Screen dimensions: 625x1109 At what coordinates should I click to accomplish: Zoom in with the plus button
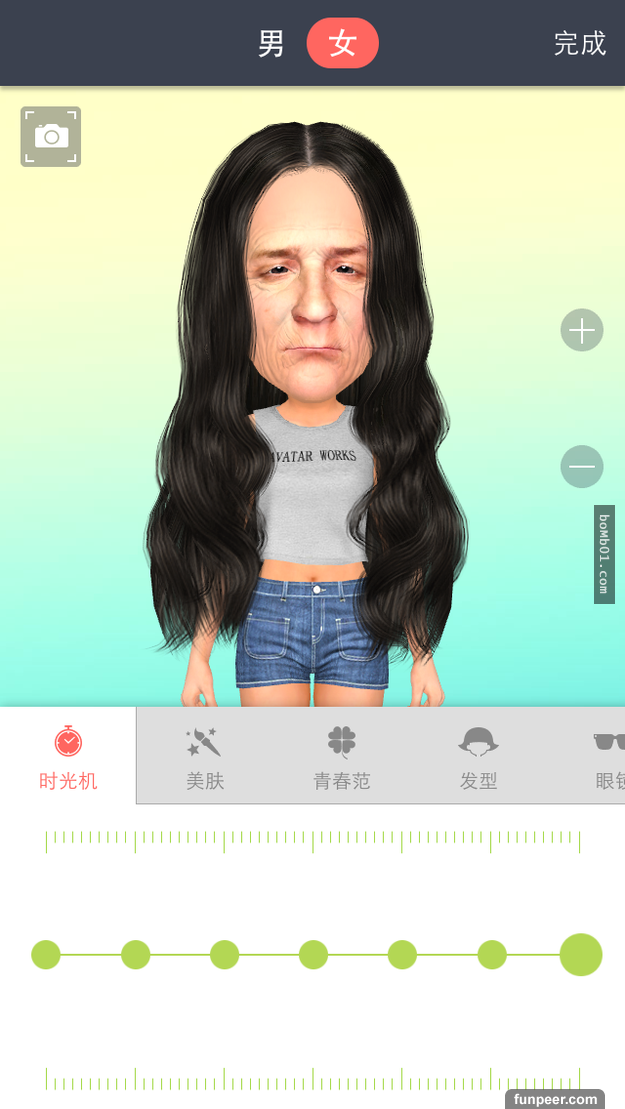(582, 330)
